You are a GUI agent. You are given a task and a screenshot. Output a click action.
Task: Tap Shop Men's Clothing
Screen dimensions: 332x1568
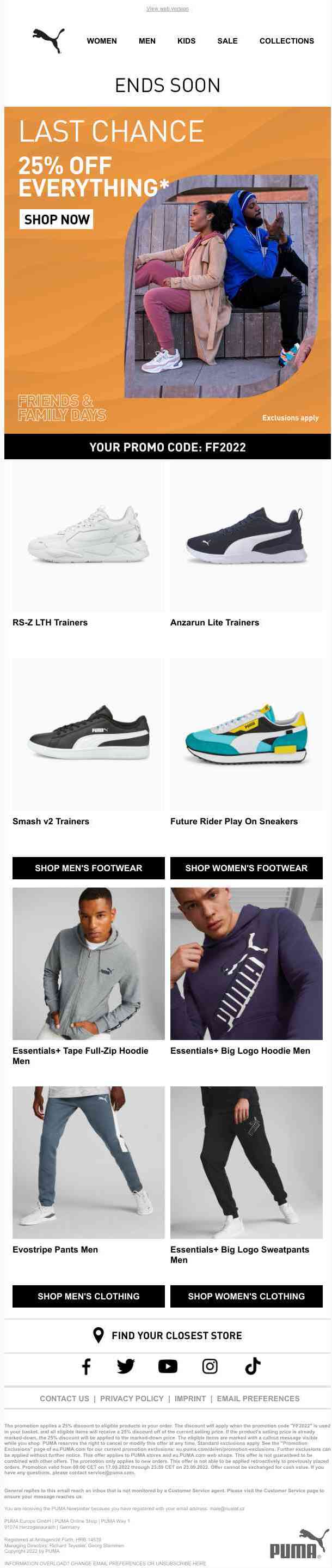click(x=88, y=1297)
